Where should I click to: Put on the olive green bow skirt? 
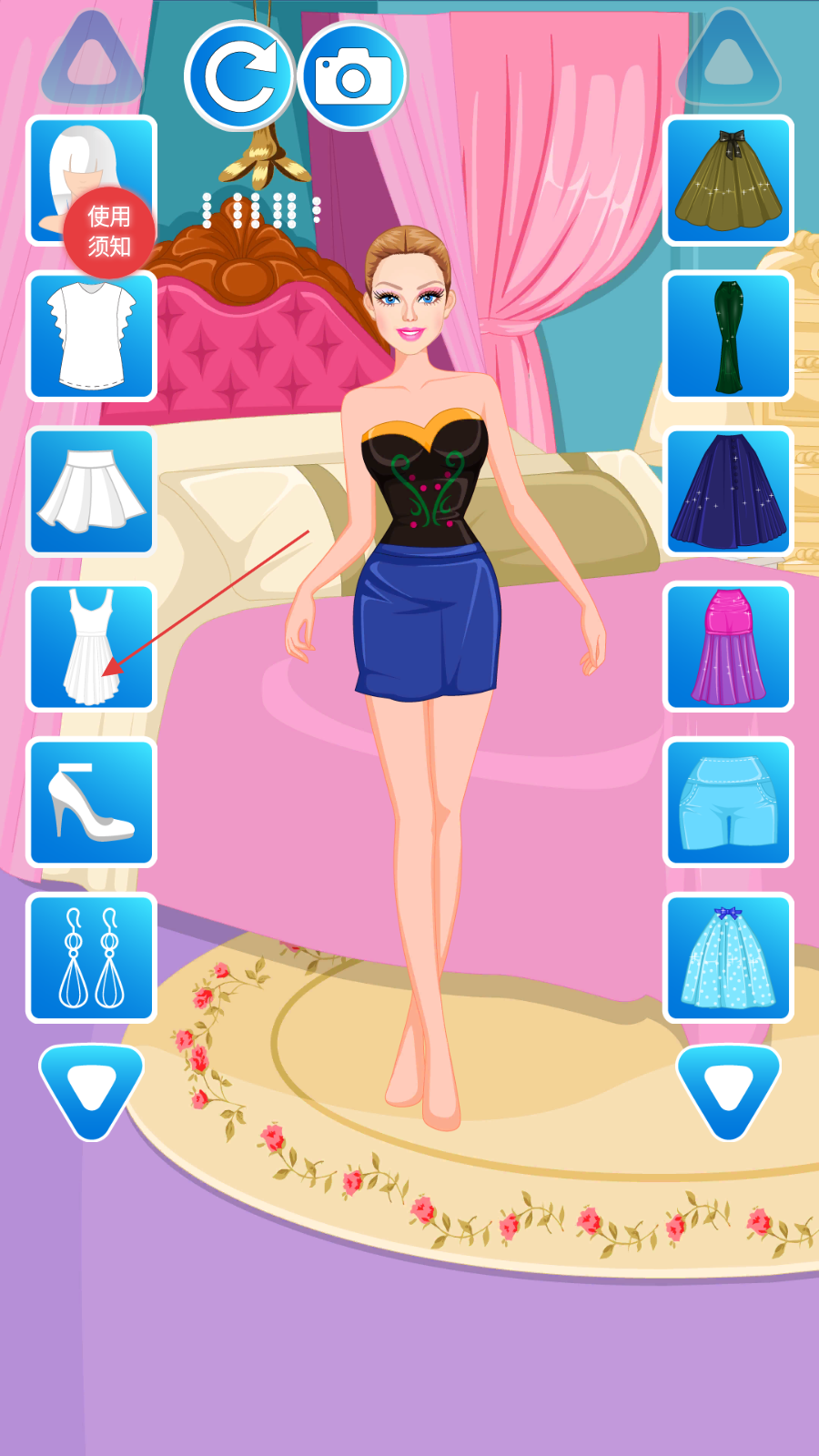point(728,181)
